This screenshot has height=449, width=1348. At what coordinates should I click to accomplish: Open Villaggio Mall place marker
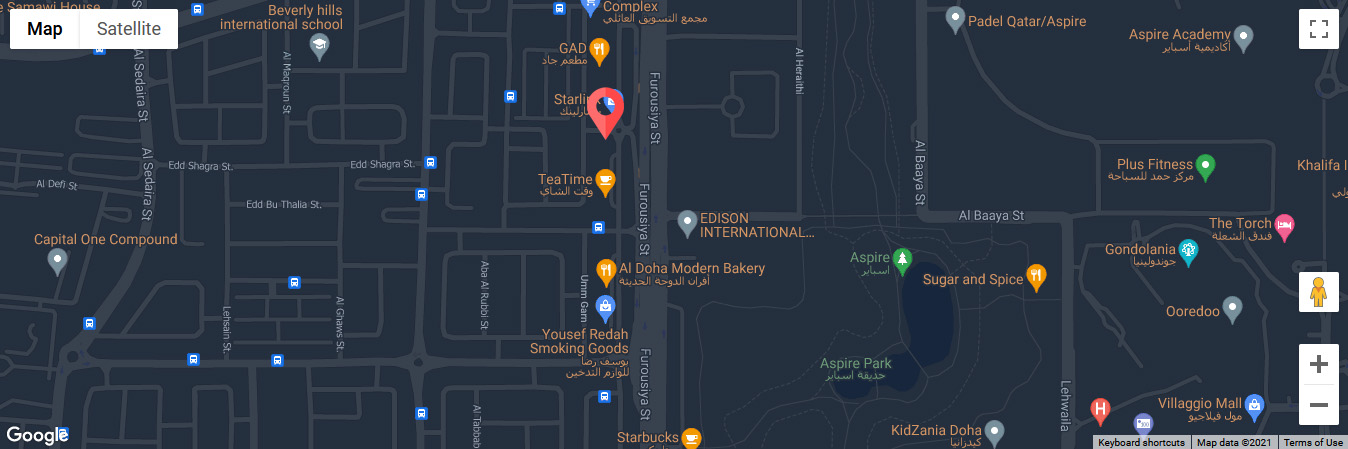click(x=1256, y=405)
